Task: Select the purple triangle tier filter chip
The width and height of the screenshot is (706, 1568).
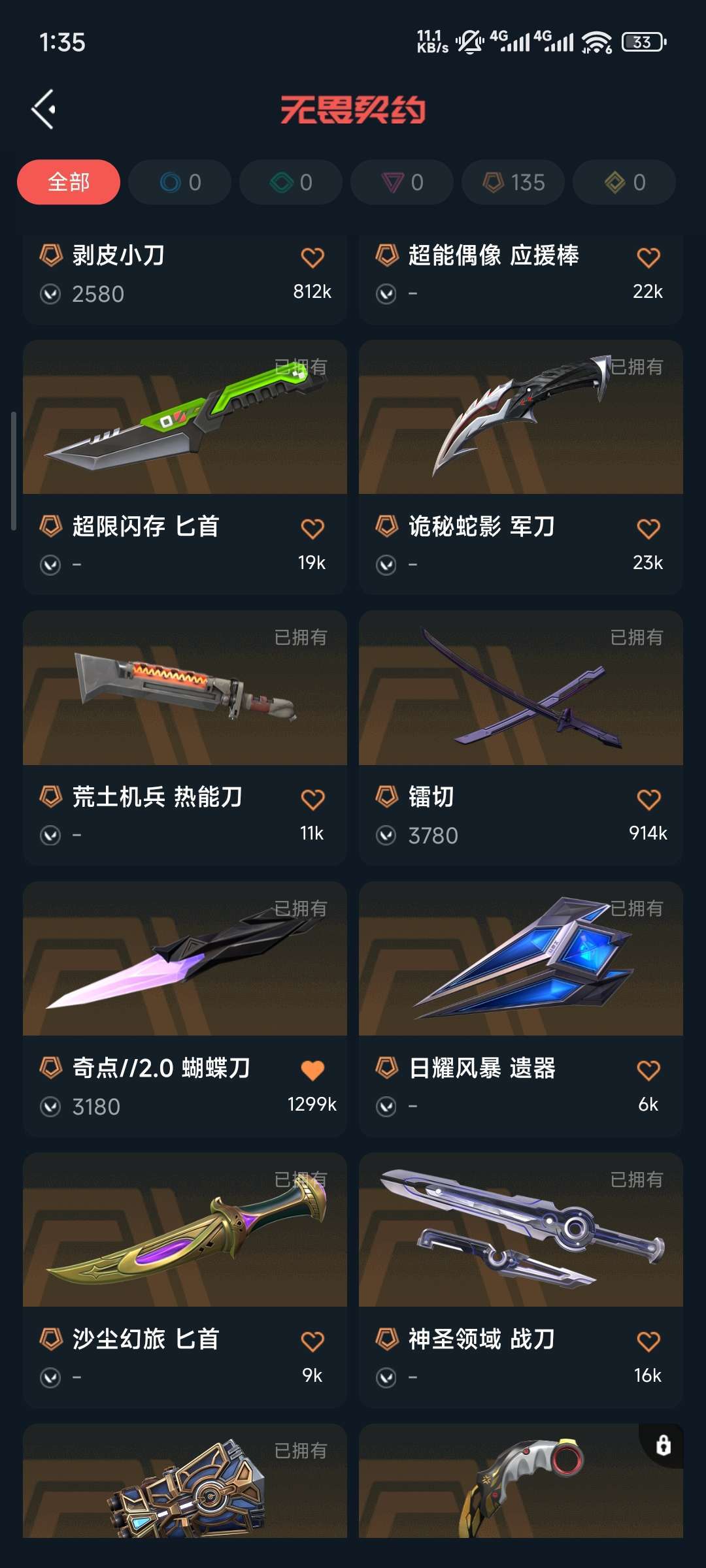Action: (402, 182)
